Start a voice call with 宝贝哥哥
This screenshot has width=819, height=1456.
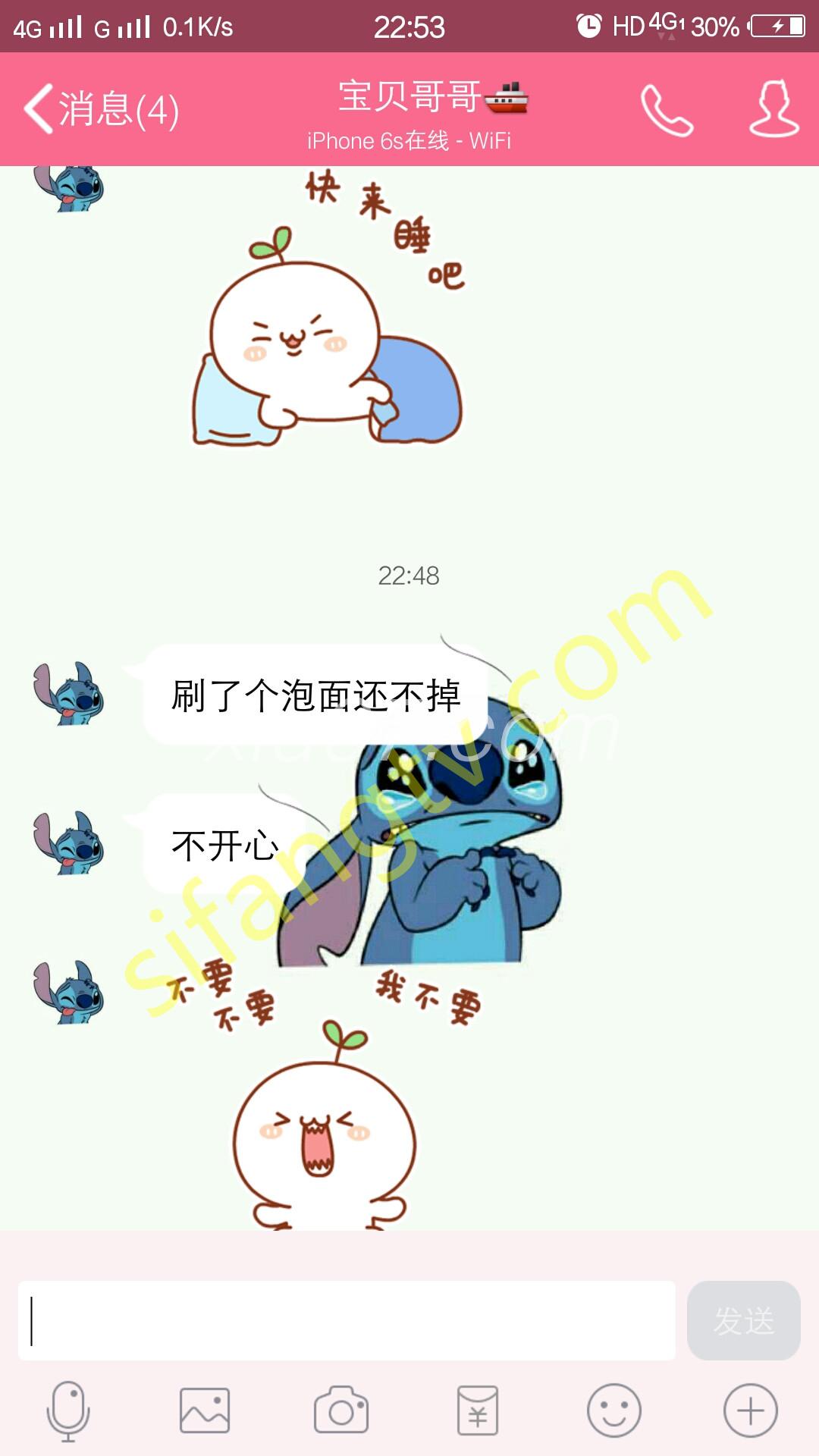667,110
